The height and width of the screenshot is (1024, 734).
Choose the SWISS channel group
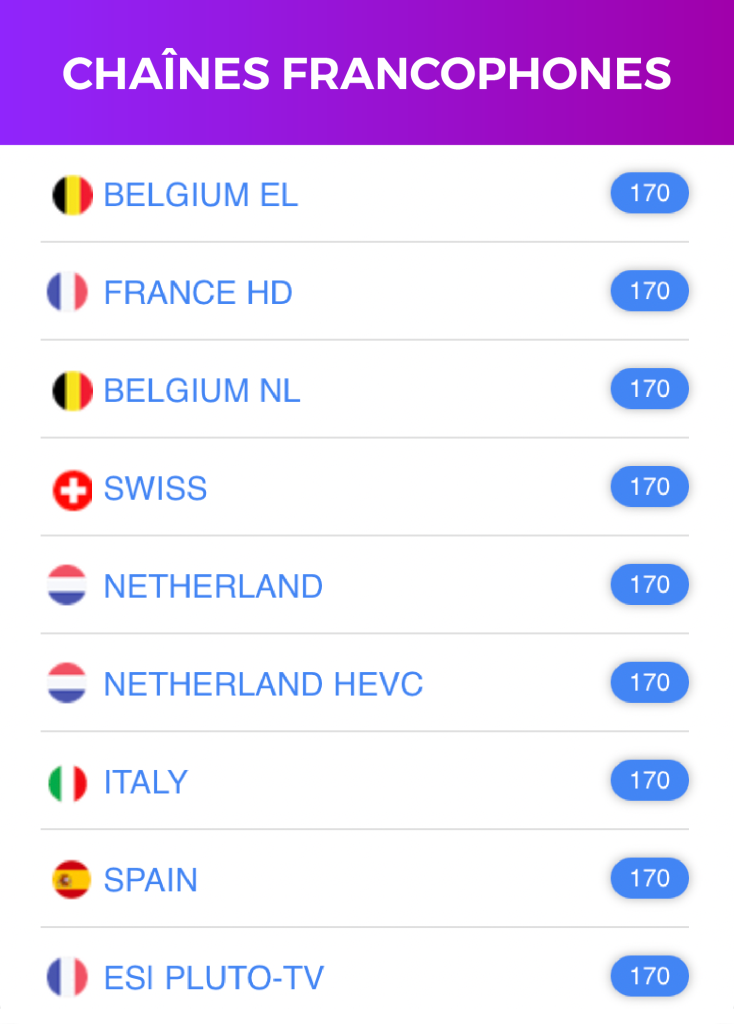tap(155, 488)
